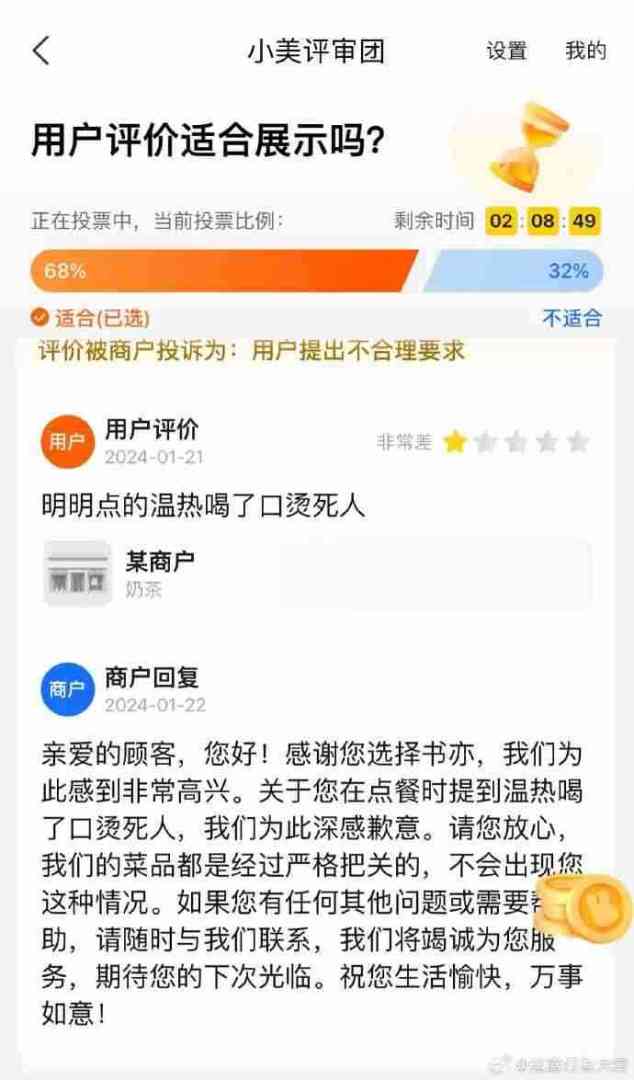
Task: Select the 适合 voting option
Action: click(x=90, y=318)
